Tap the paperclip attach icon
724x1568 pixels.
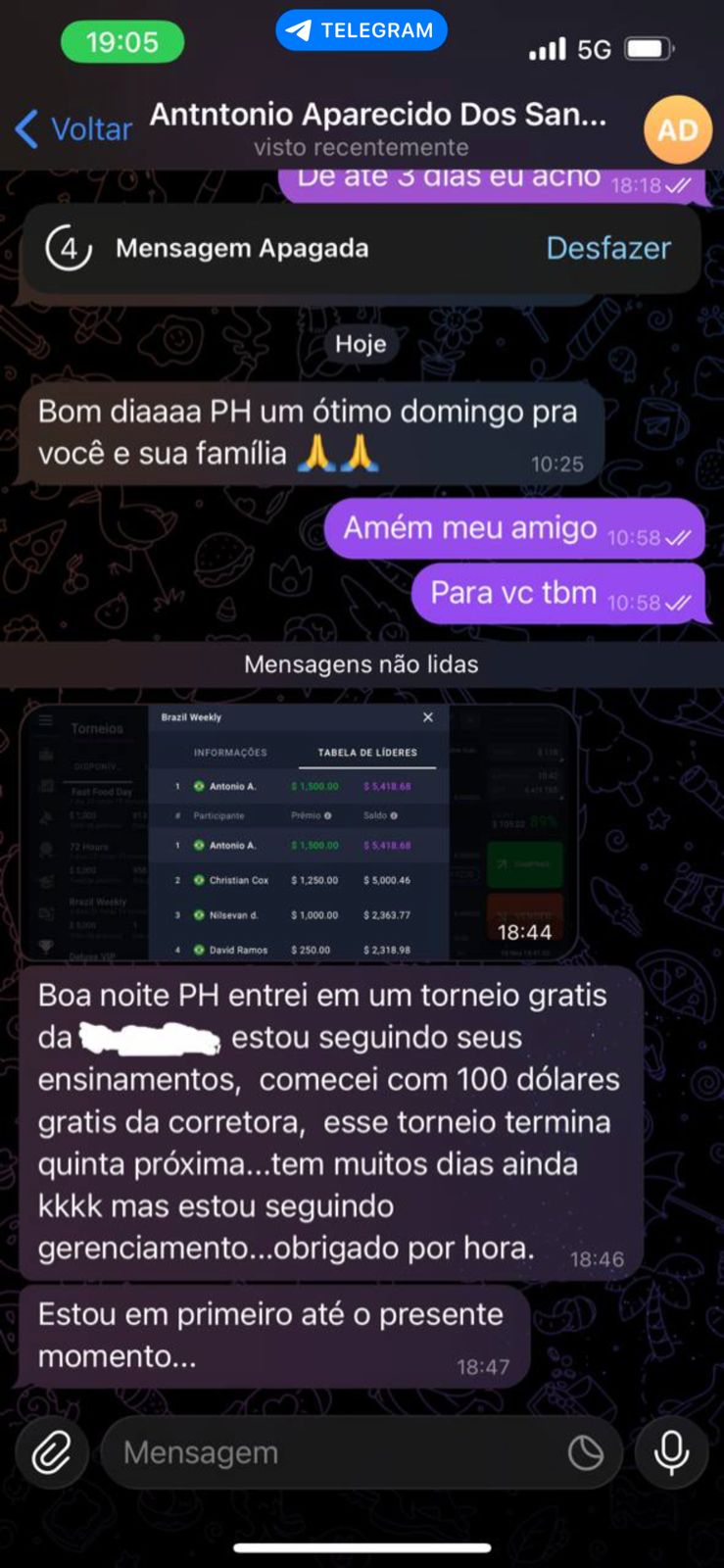coord(51,1452)
